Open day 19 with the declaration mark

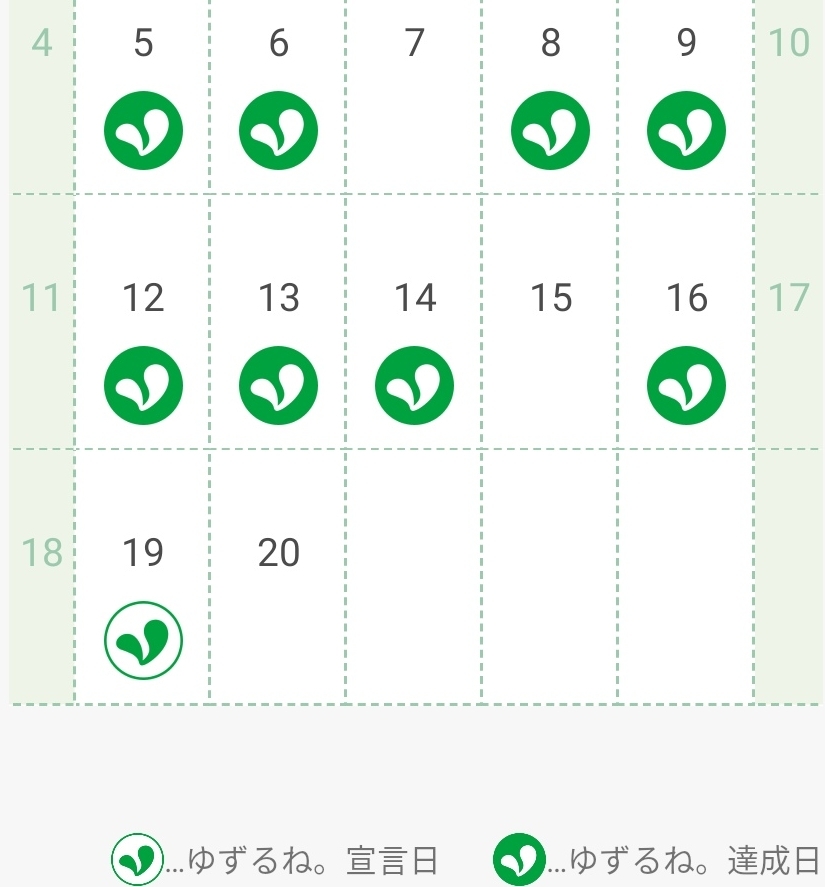coord(143,577)
